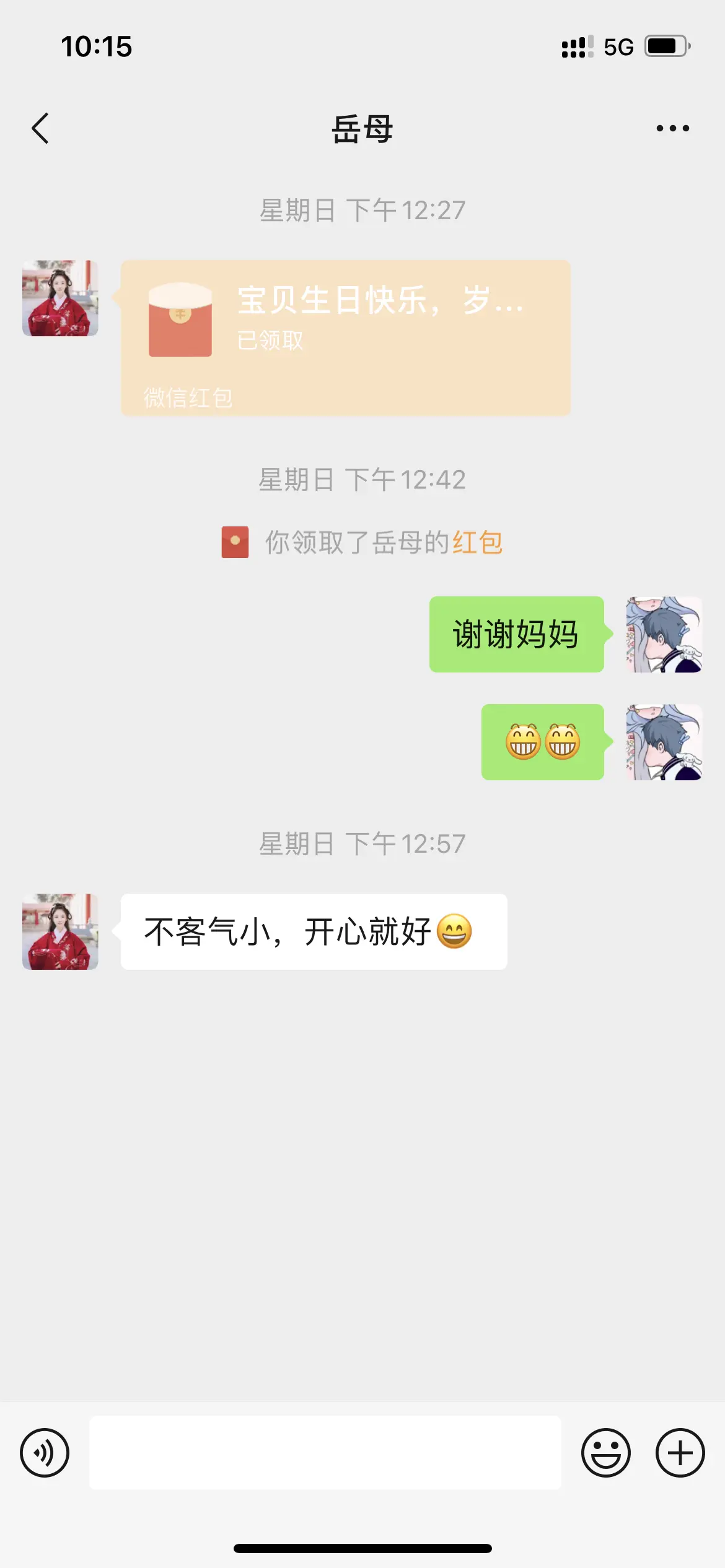Switch to voice message input
This screenshot has width=725, height=1568.
45,1452
